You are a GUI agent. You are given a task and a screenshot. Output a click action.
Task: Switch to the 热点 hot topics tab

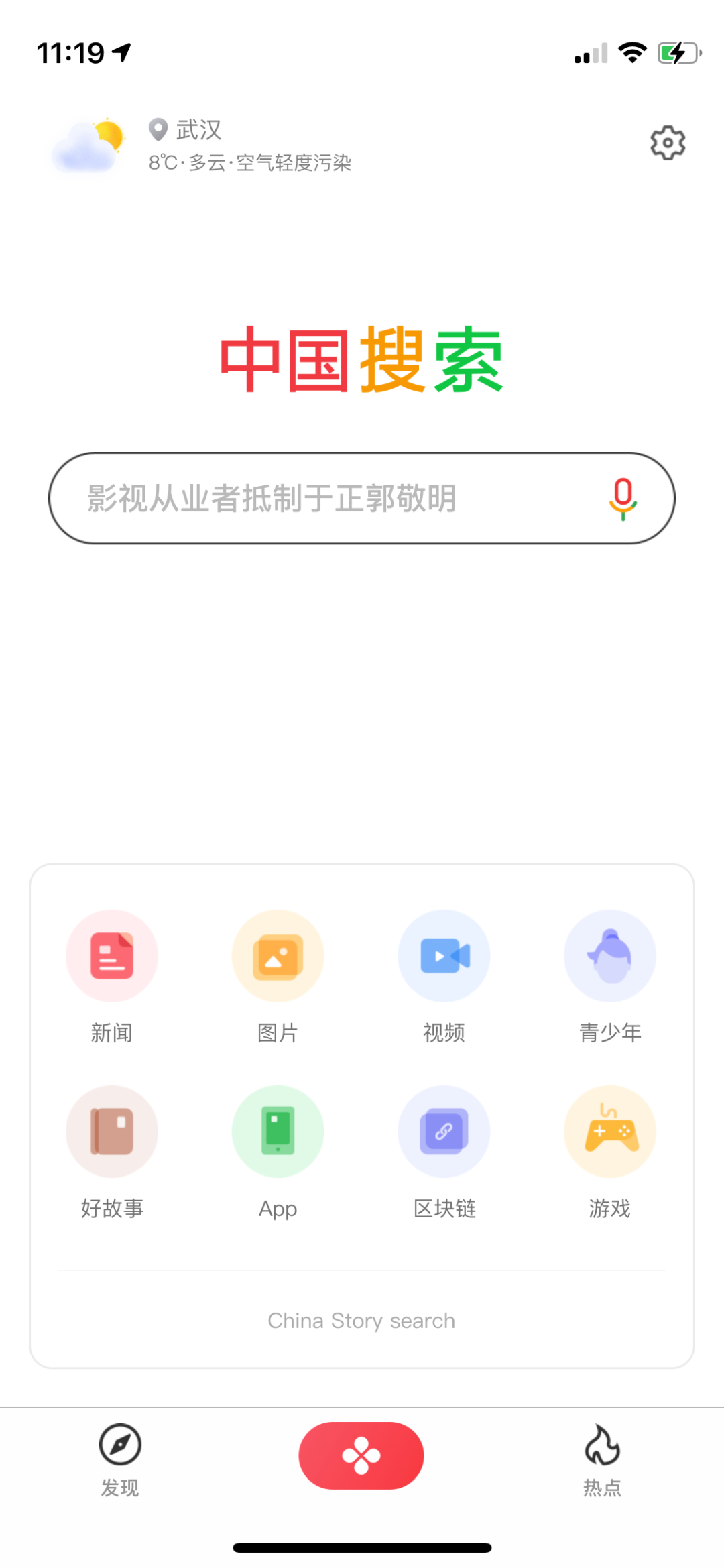(x=602, y=1460)
